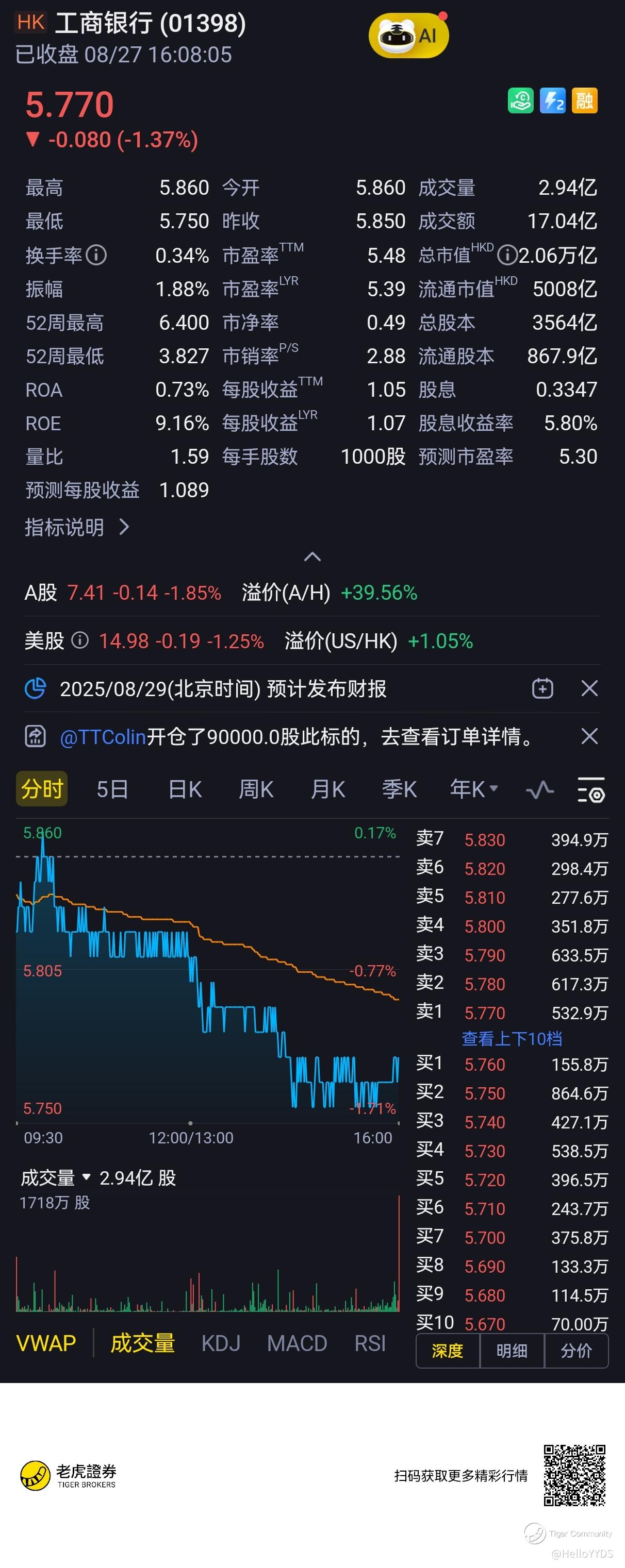Dismiss the @TTColin order notification
The height and width of the screenshot is (1568, 625).
click(589, 736)
